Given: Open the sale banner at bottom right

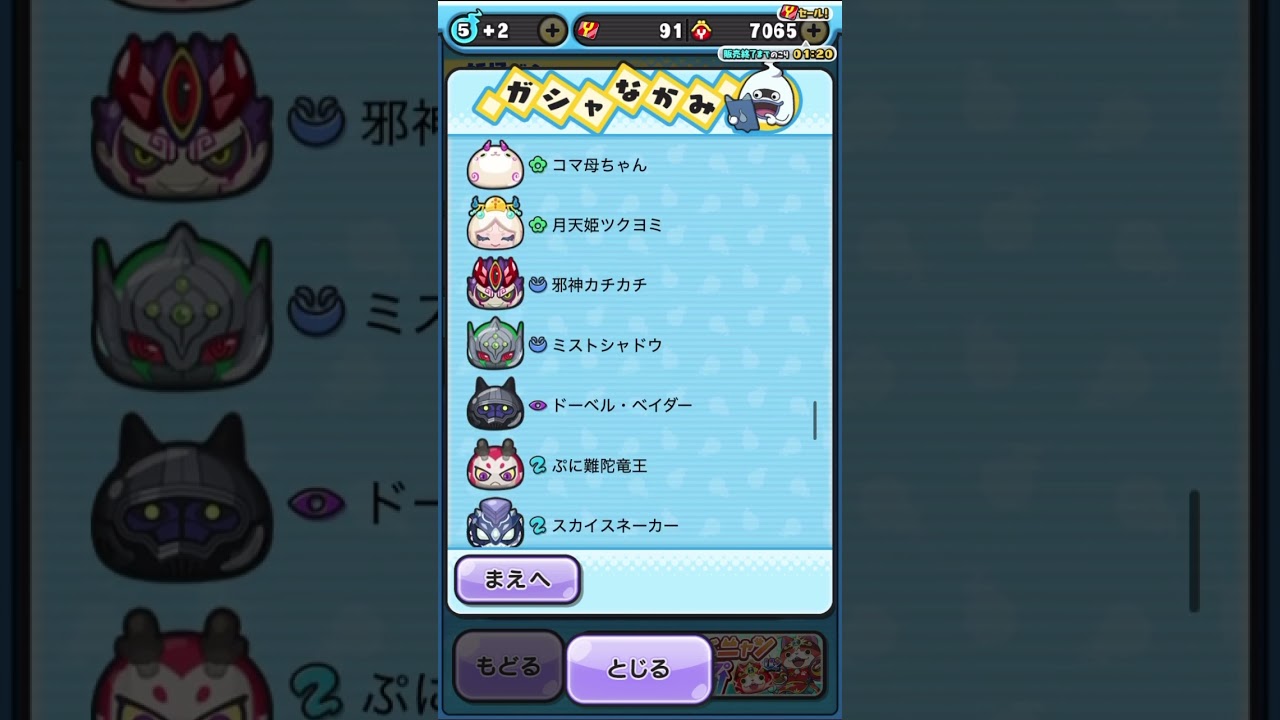Looking at the screenshot, I should pyautogui.click(x=768, y=664).
